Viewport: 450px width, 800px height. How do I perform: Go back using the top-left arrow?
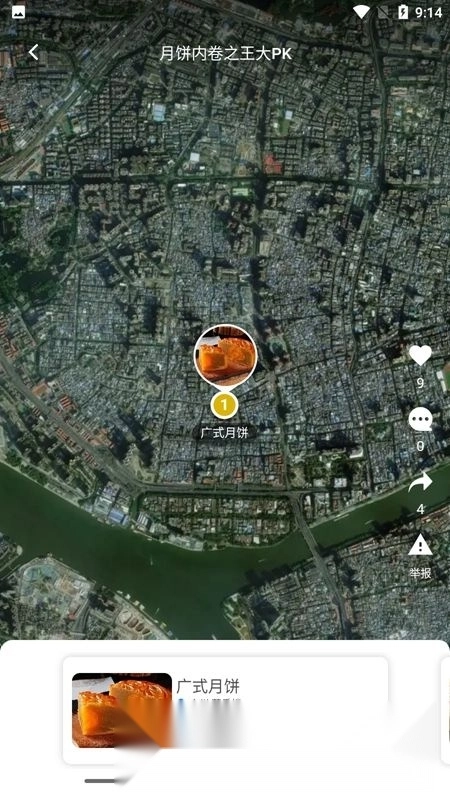[x=33, y=52]
